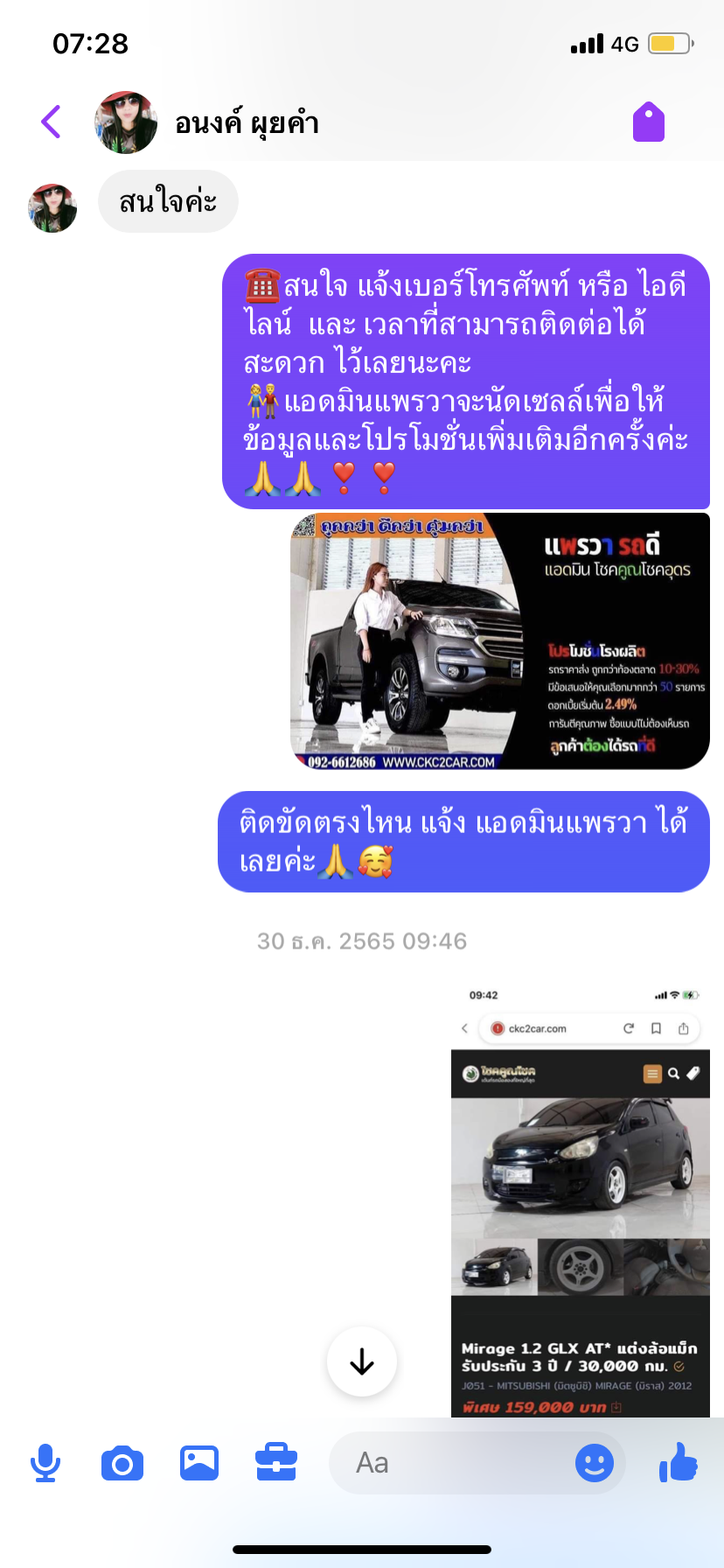Record a voice message
The width and height of the screenshot is (724, 1568).
click(x=45, y=1463)
